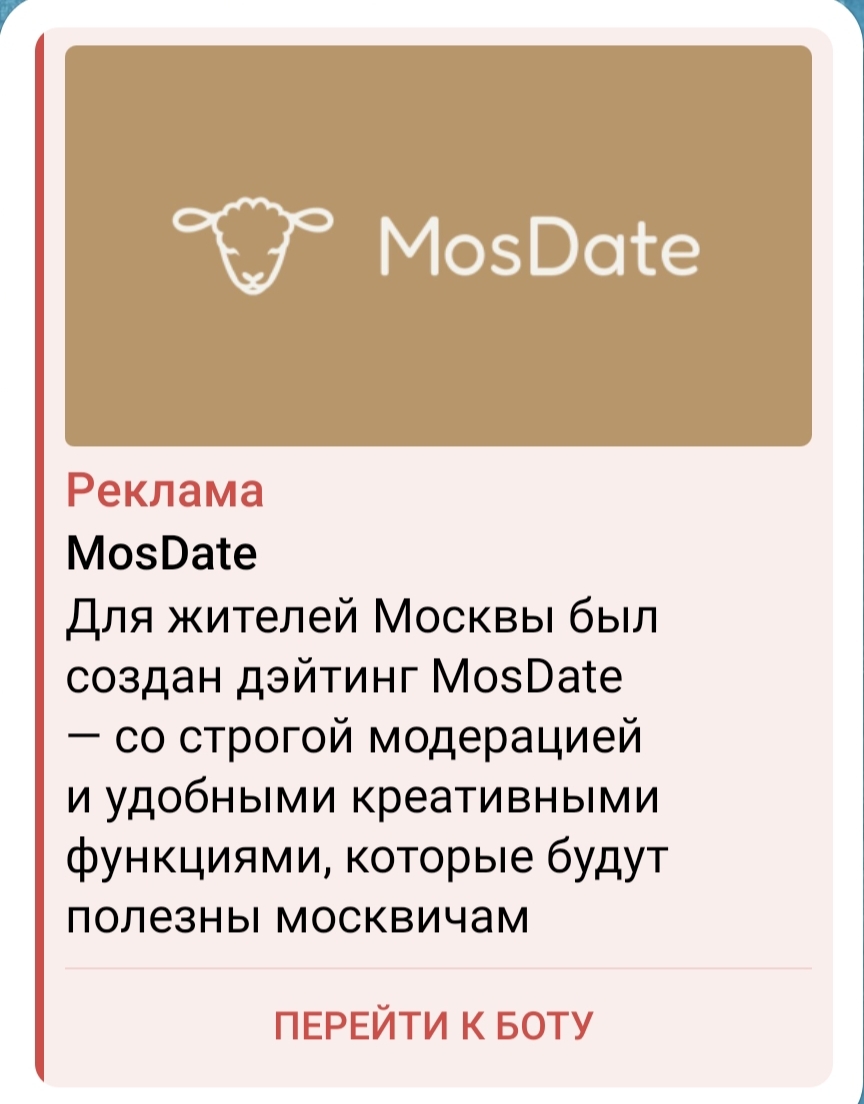Open the MosDate ad banner image

pyautogui.click(x=438, y=246)
